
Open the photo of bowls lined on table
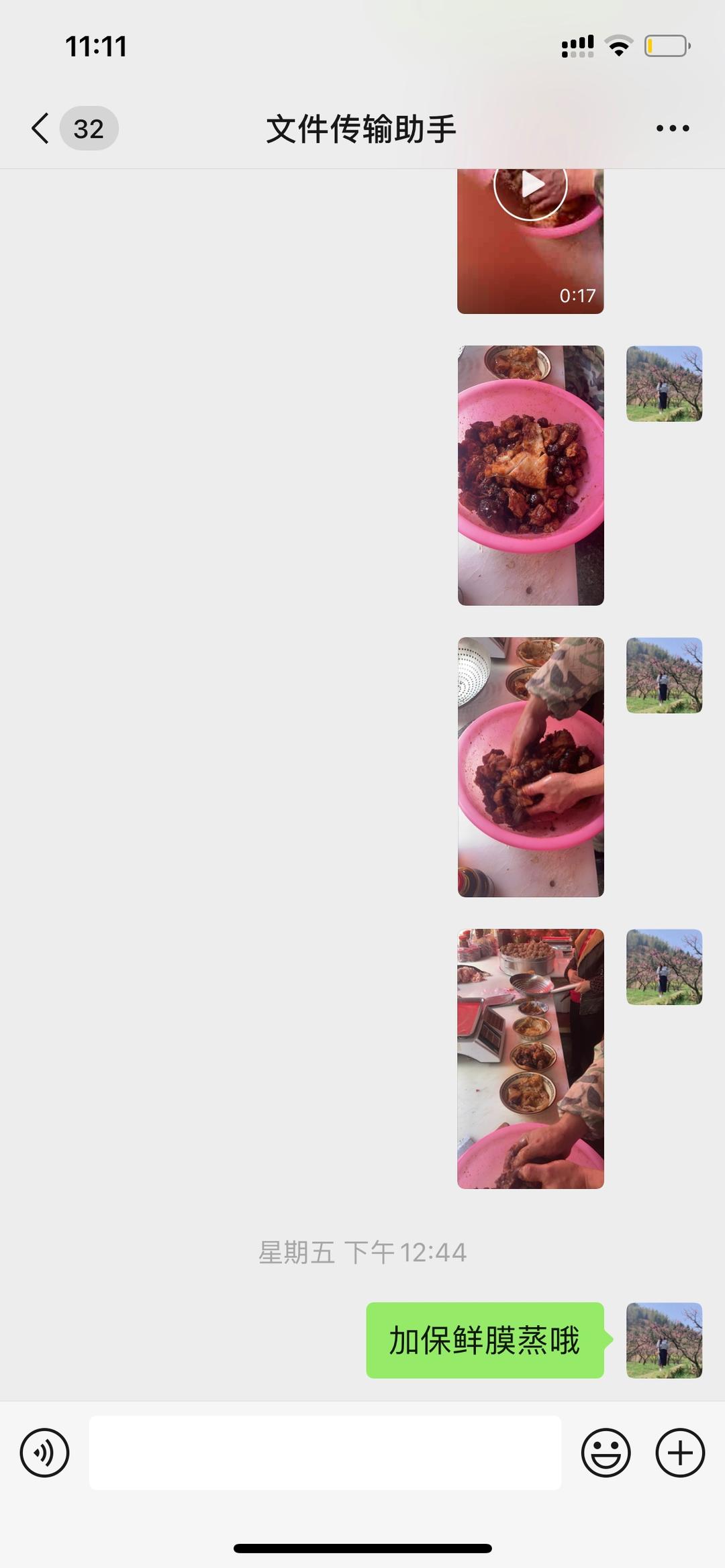tap(530, 1059)
